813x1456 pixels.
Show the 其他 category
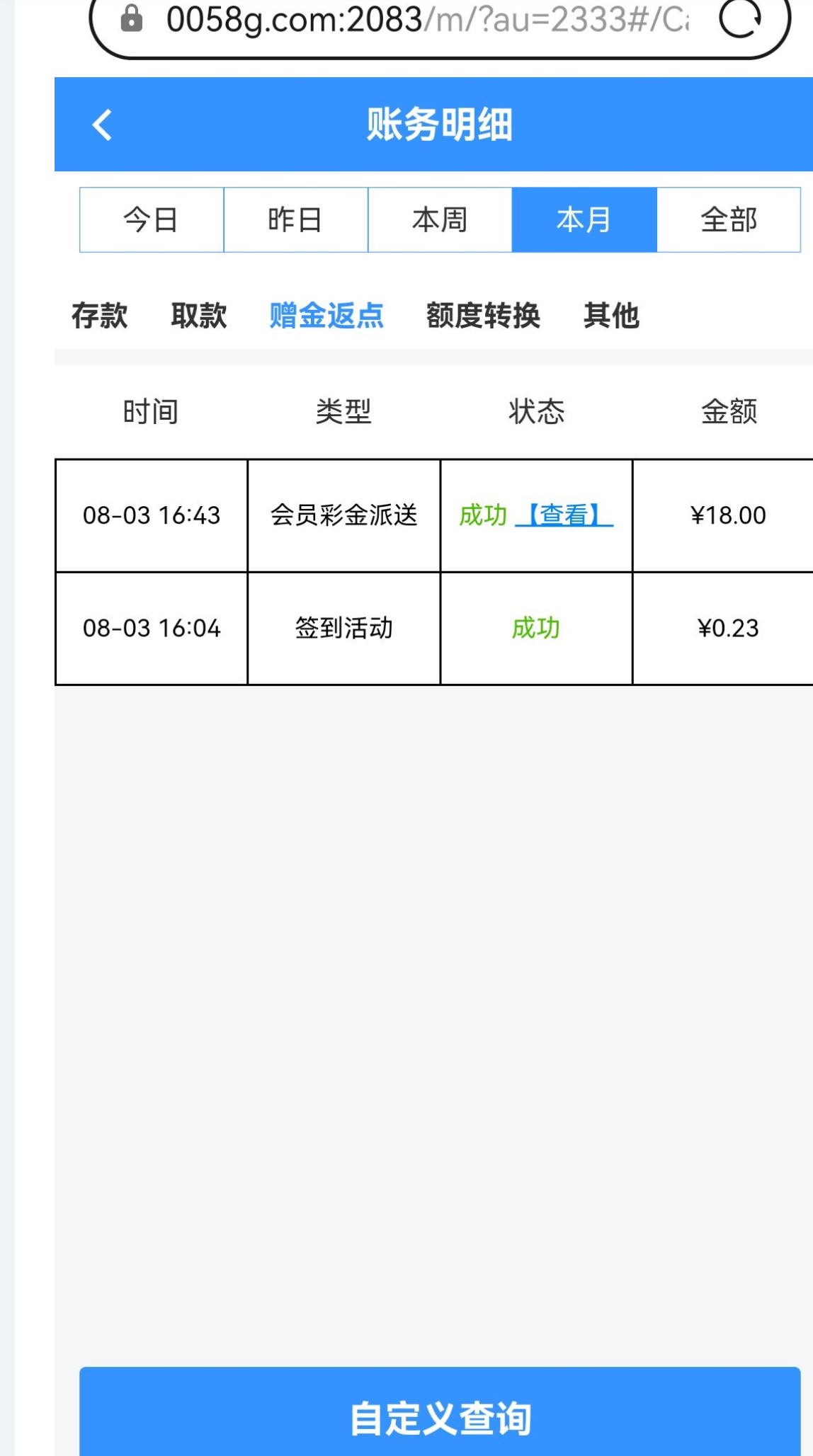pyautogui.click(x=612, y=316)
